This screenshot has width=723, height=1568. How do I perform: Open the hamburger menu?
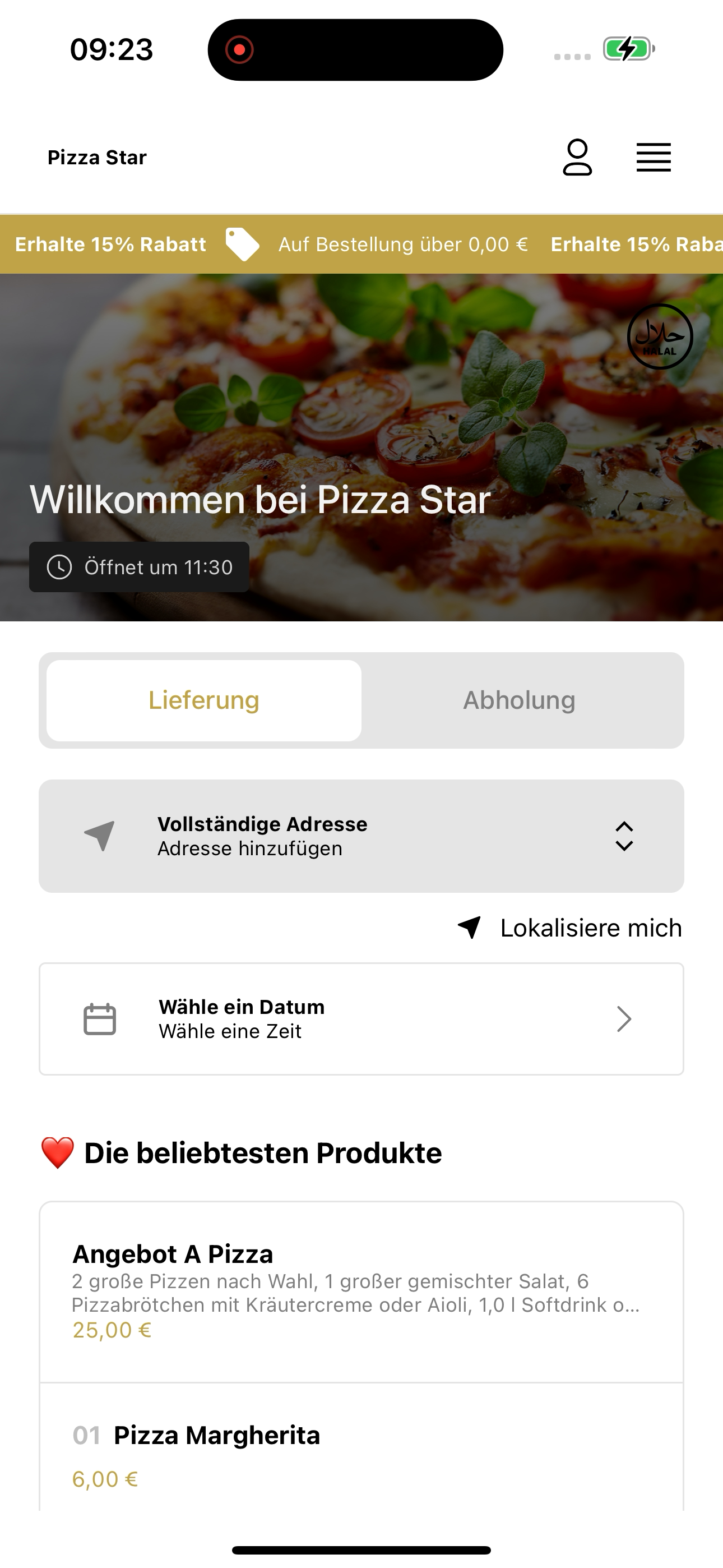click(654, 158)
